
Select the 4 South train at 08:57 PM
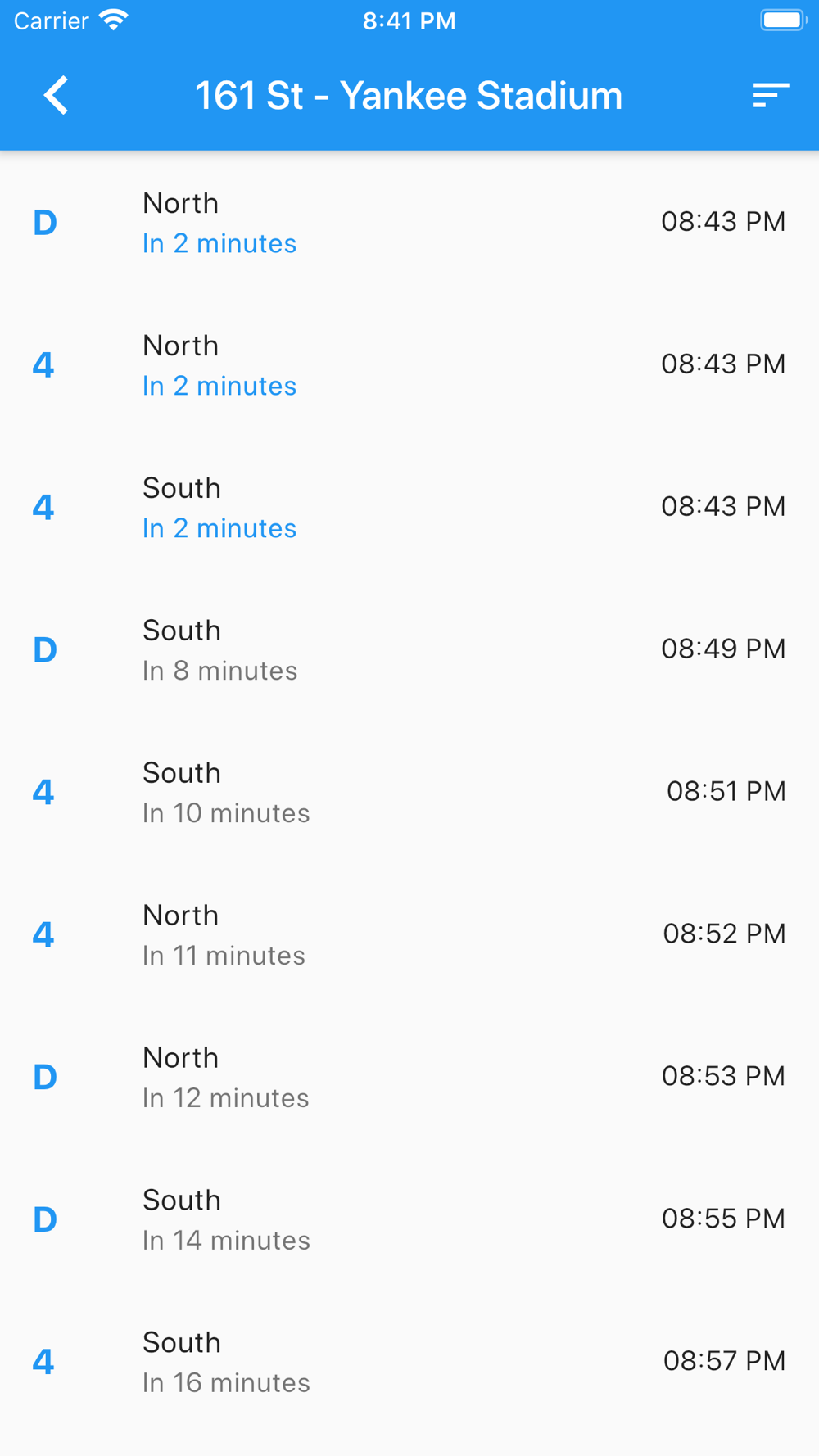[409, 1362]
